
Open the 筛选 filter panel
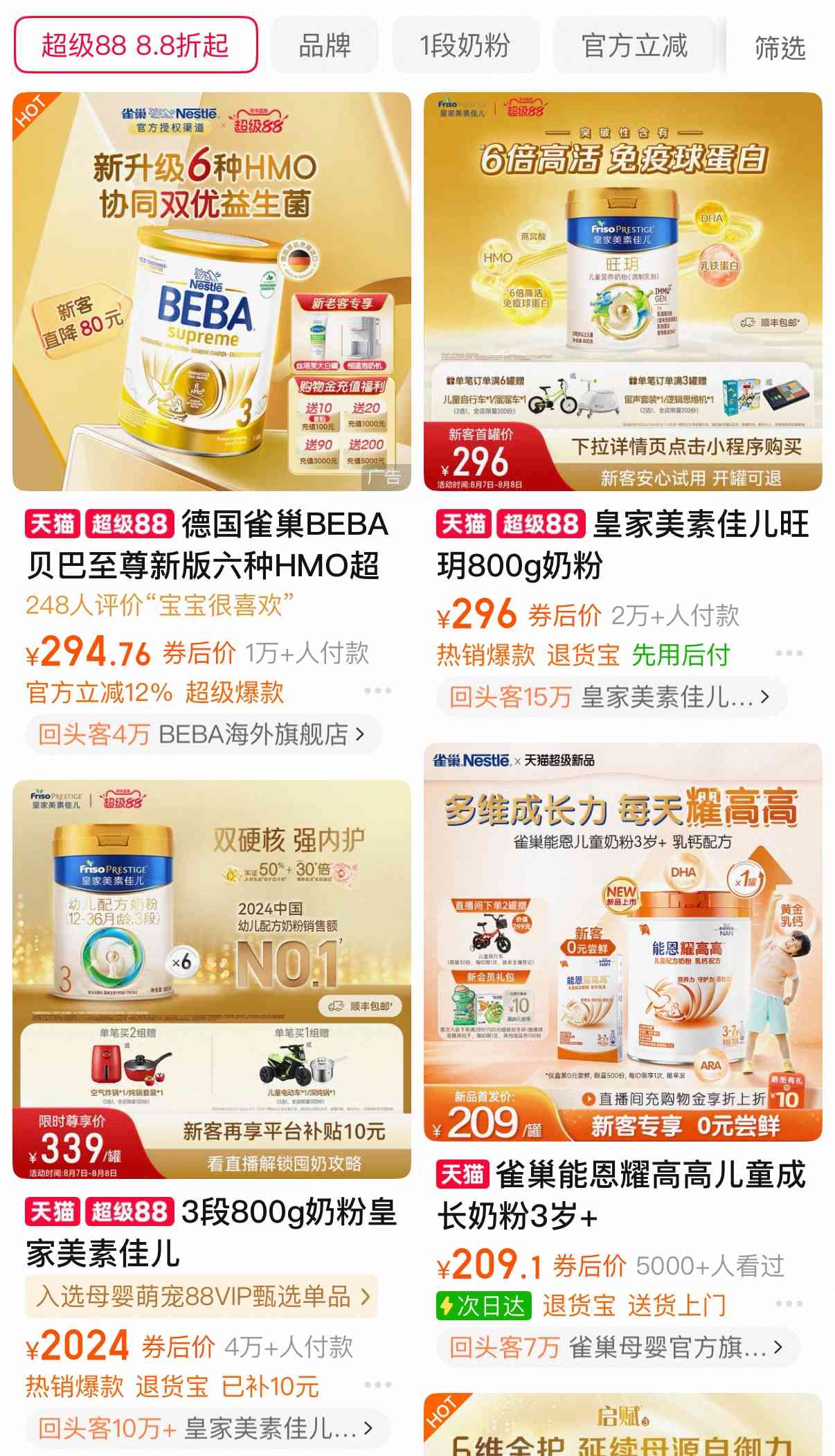780,48
